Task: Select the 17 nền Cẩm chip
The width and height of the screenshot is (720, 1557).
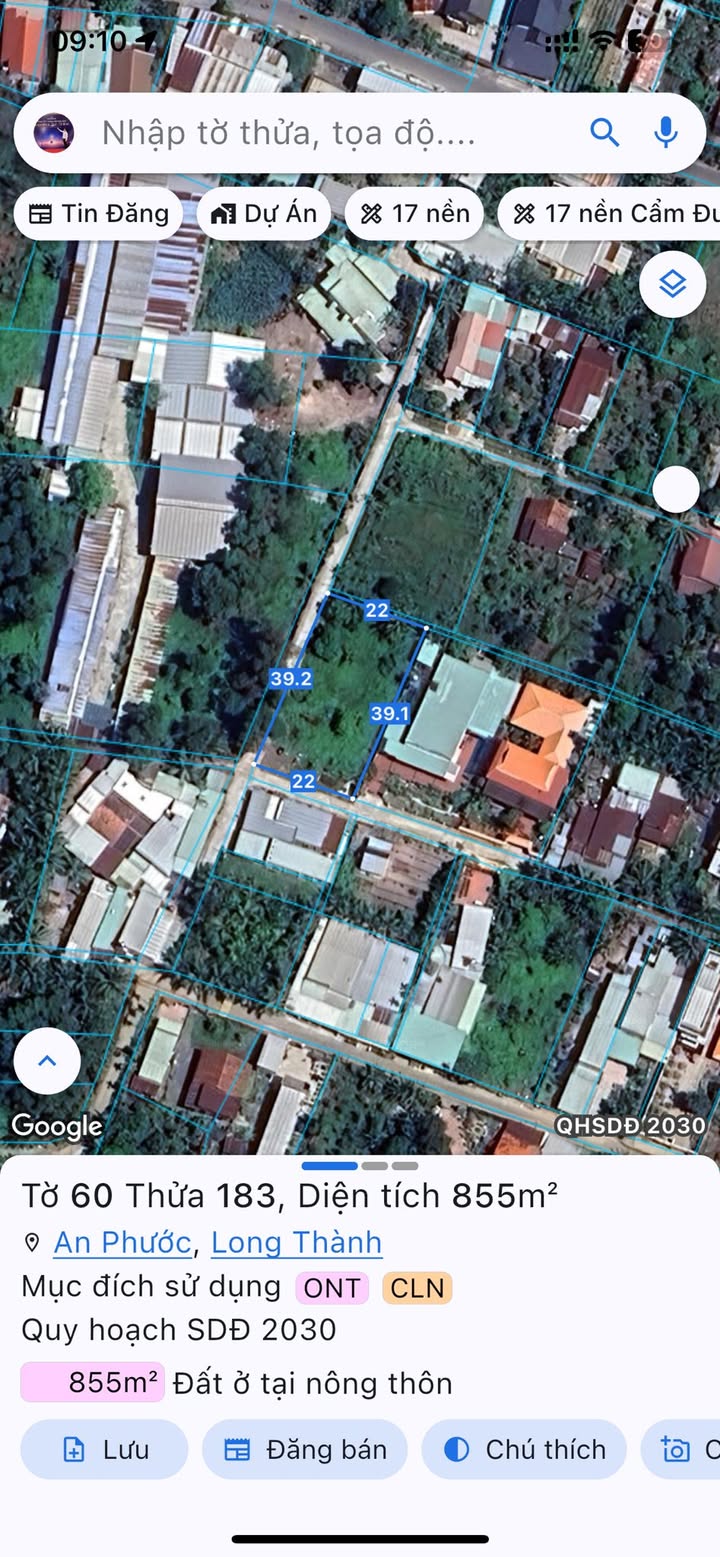Action: [610, 213]
